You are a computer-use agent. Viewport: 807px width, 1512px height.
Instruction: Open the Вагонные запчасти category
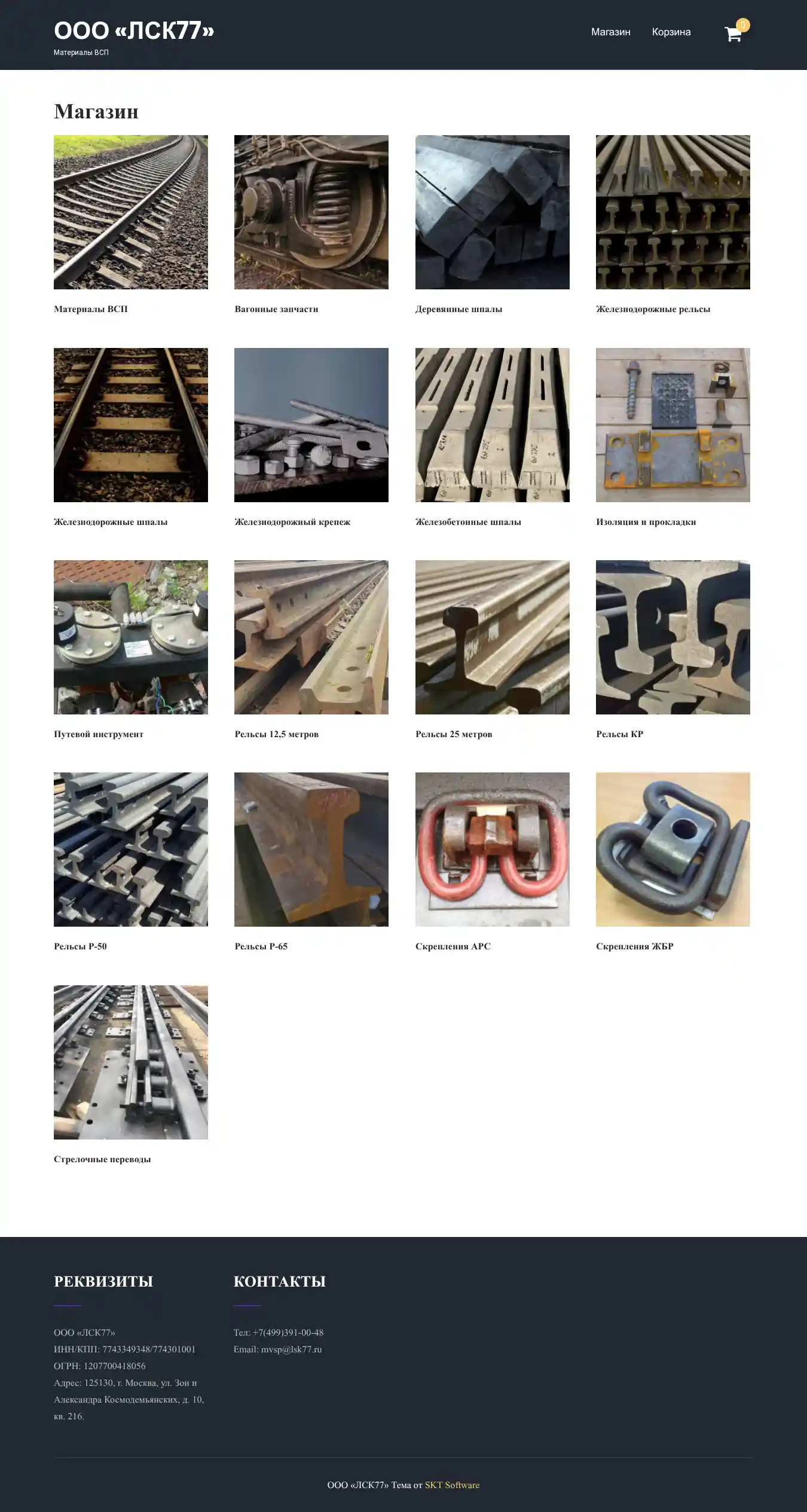coord(311,212)
